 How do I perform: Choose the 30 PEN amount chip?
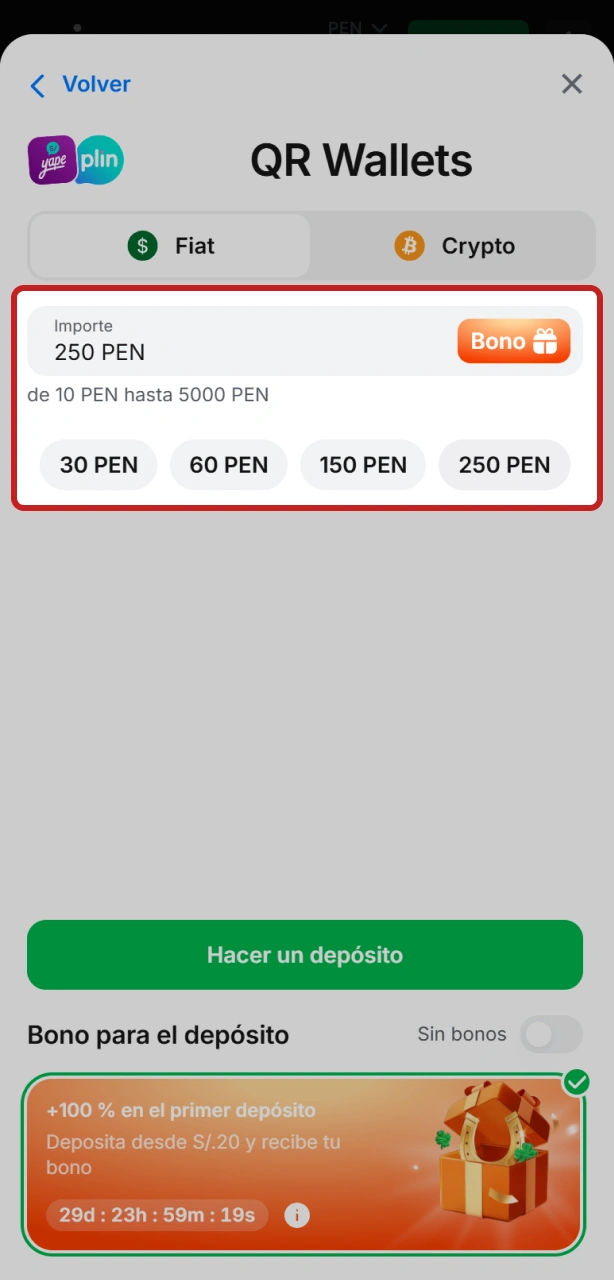click(x=98, y=465)
